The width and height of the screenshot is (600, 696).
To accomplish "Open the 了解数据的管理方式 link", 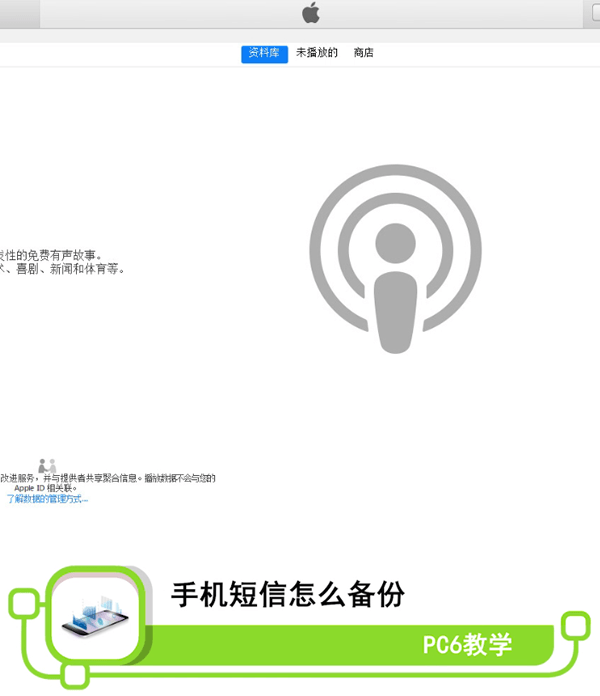I will [47, 498].
